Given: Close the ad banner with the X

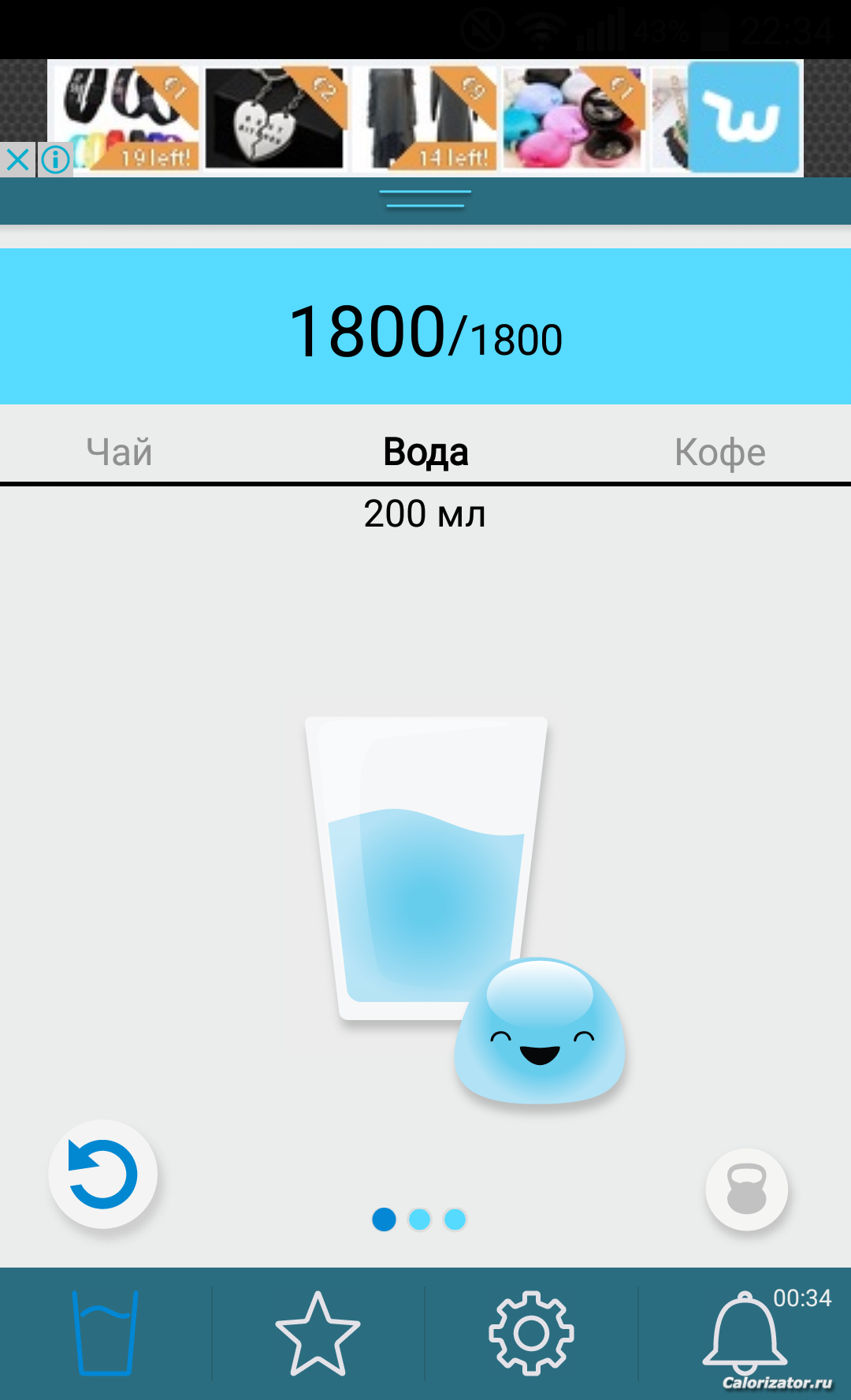Looking at the screenshot, I should click(x=17, y=159).
